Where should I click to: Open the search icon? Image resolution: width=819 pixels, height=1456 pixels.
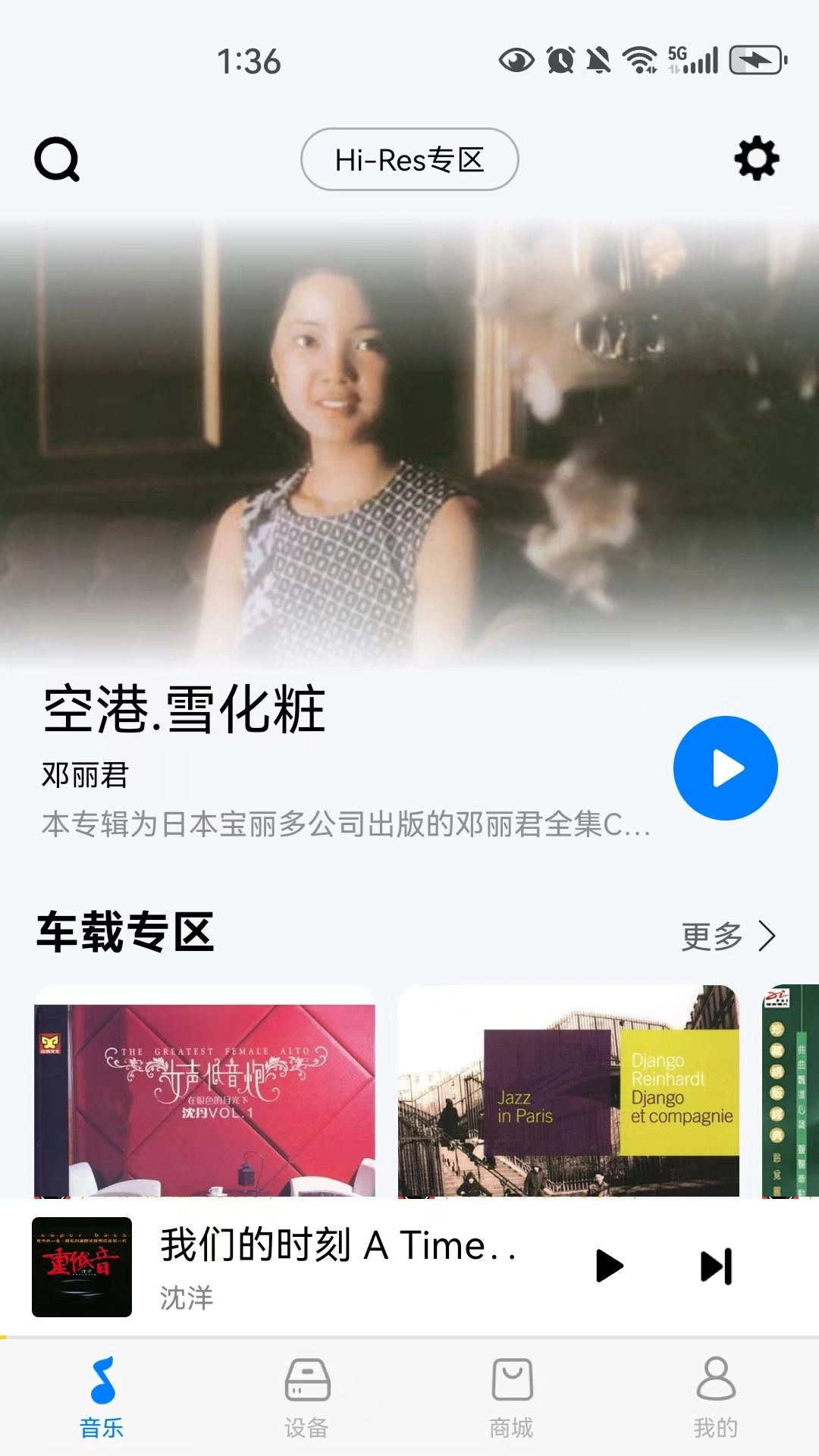coord(57,159)
